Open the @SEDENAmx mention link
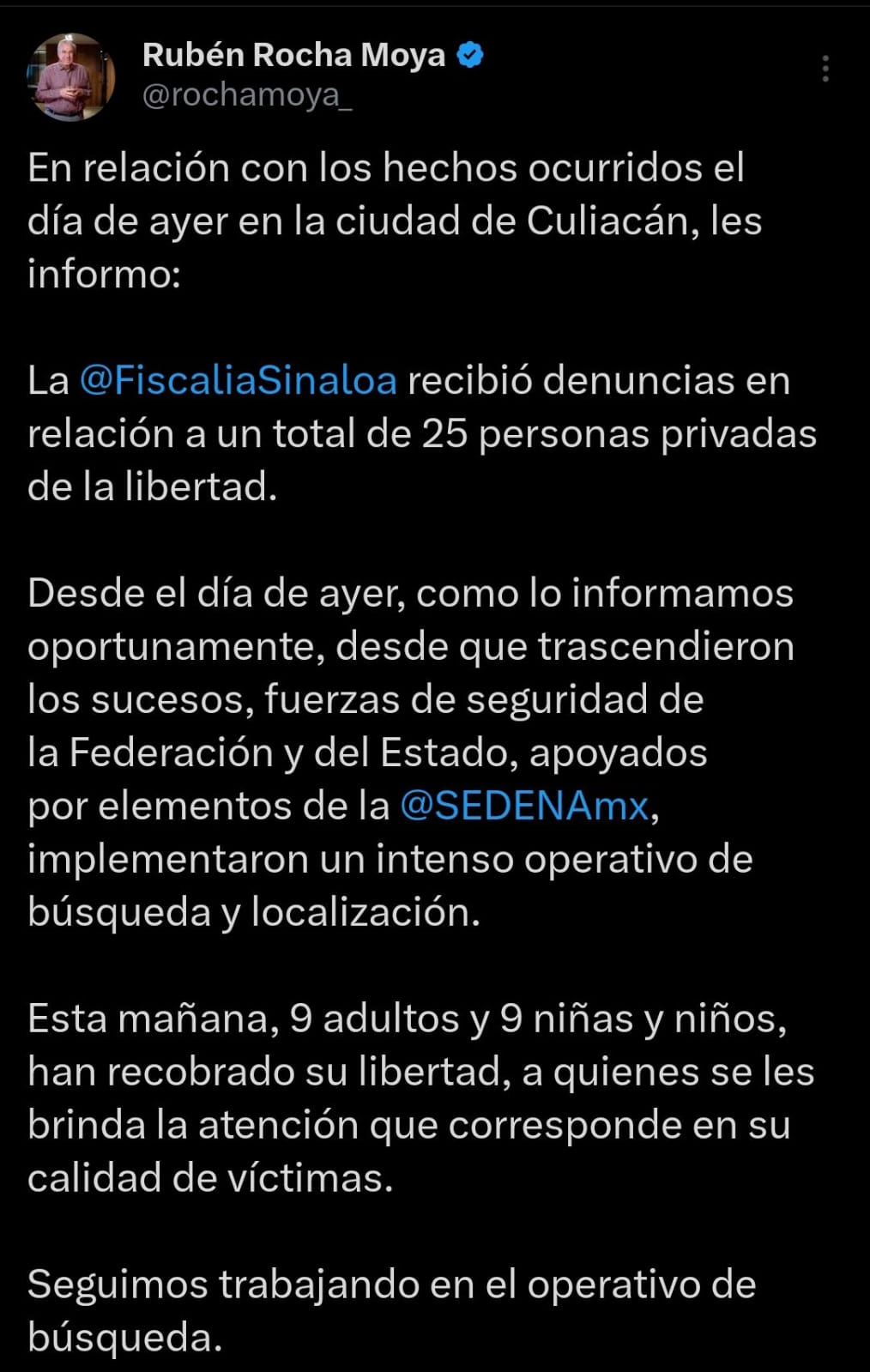Screen dimensions: 870x1372 click(524, 806)
